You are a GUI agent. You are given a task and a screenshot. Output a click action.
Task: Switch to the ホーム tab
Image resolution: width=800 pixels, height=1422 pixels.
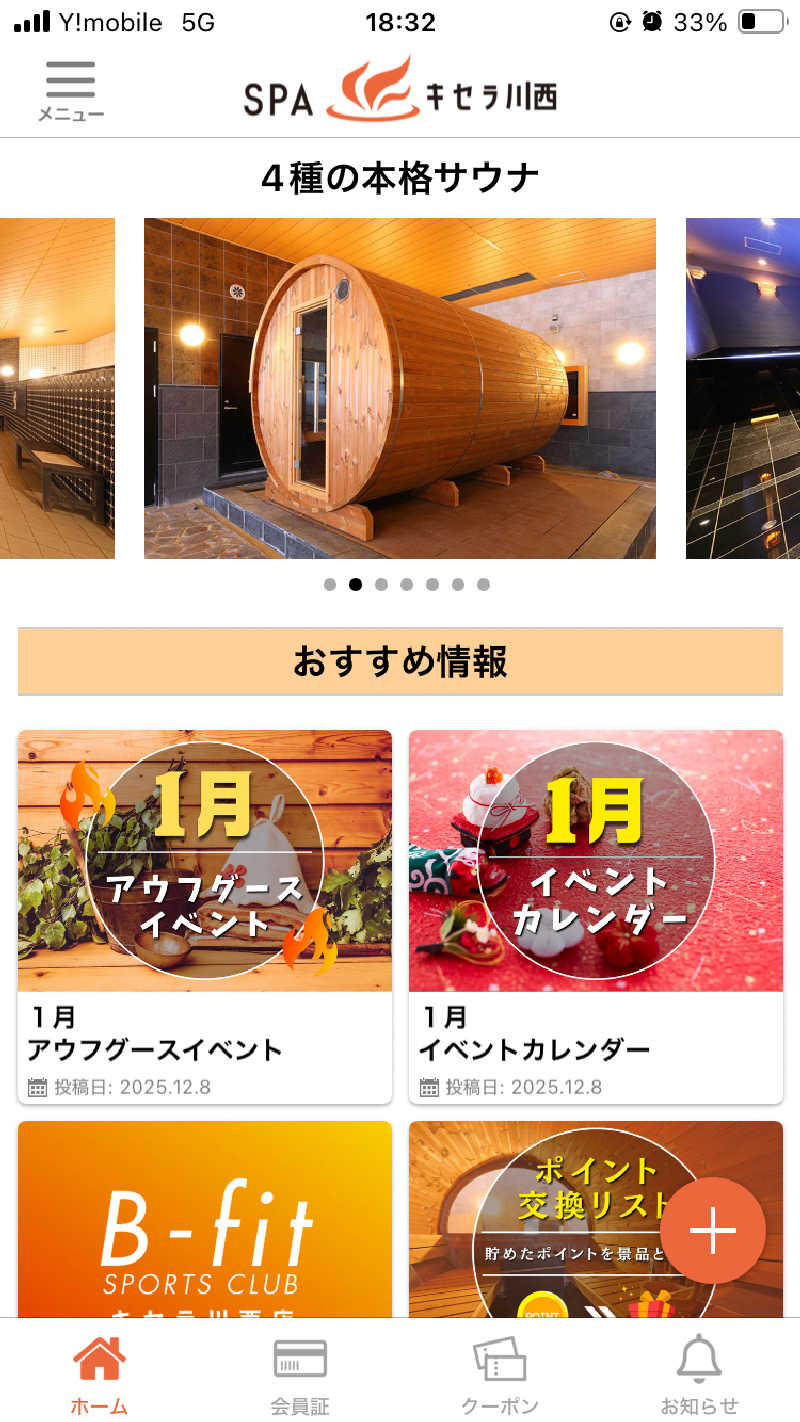point(99,1375)
